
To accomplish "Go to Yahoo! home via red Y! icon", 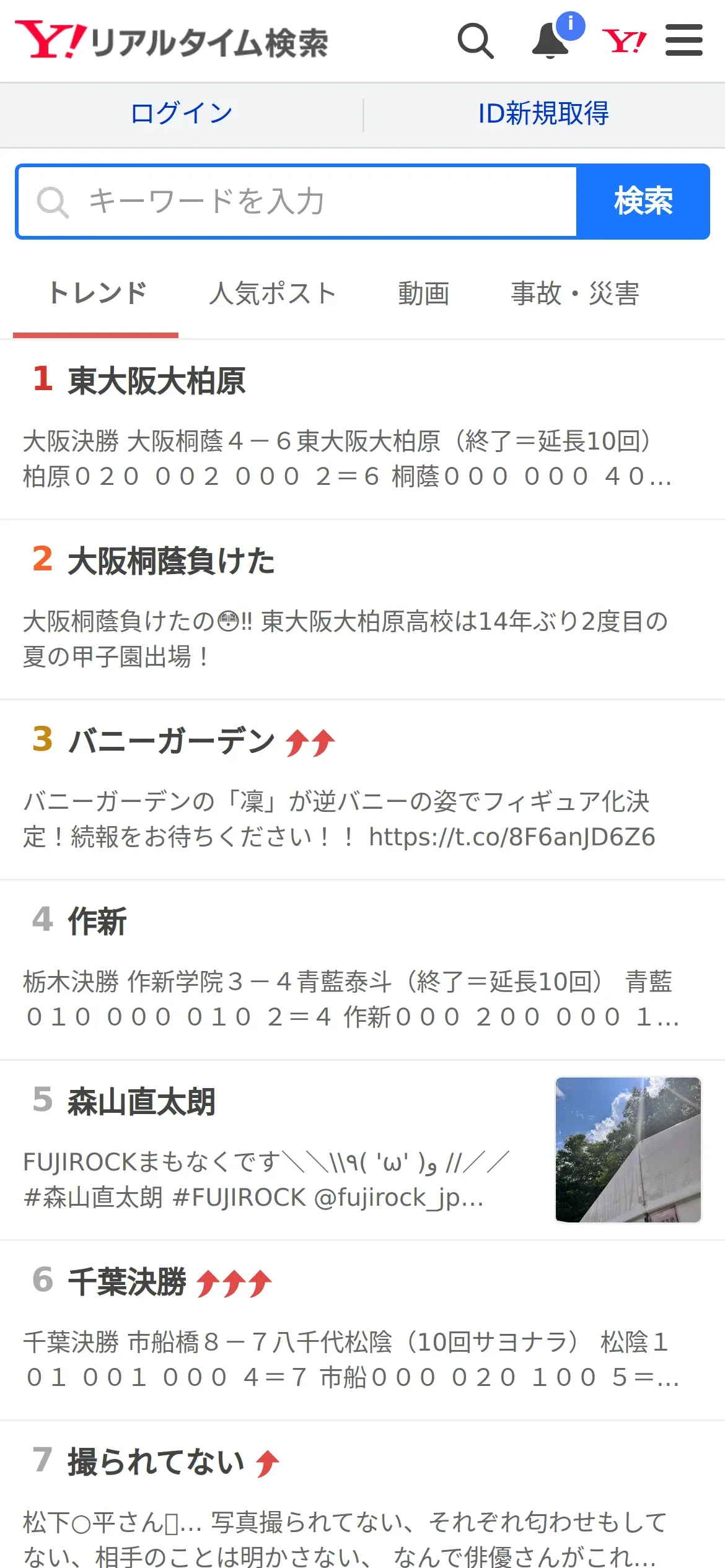I will click(624, 41).
